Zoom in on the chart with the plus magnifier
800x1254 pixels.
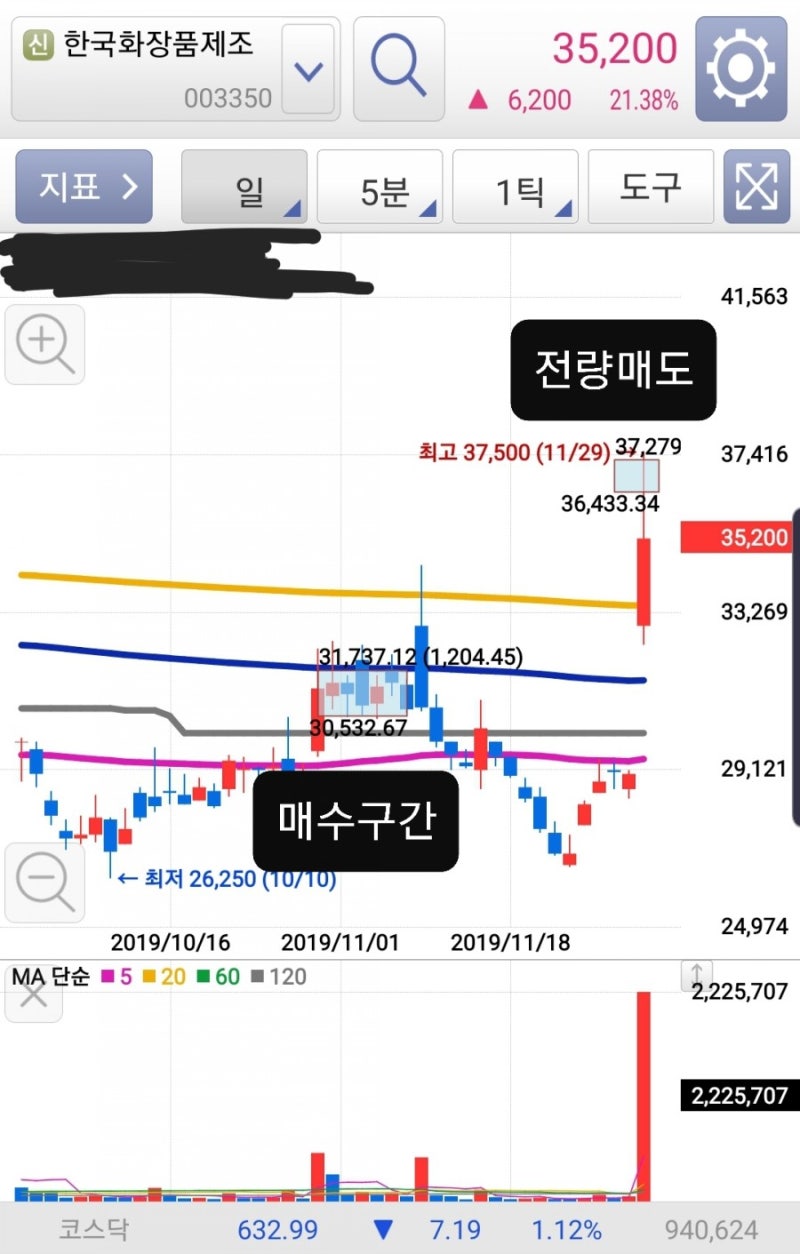click(44, 344)
